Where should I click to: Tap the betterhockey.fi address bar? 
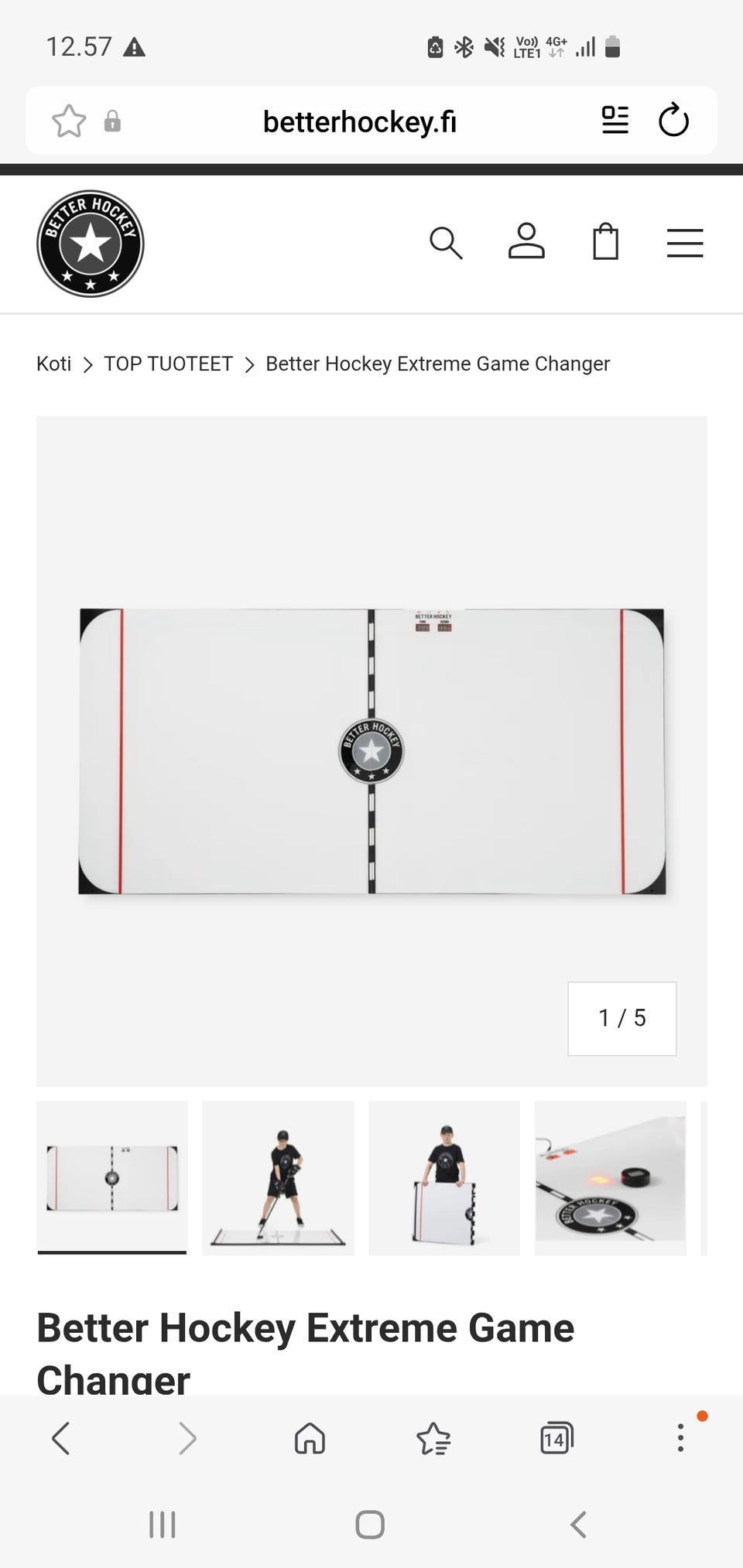click(x=360, y=121)
